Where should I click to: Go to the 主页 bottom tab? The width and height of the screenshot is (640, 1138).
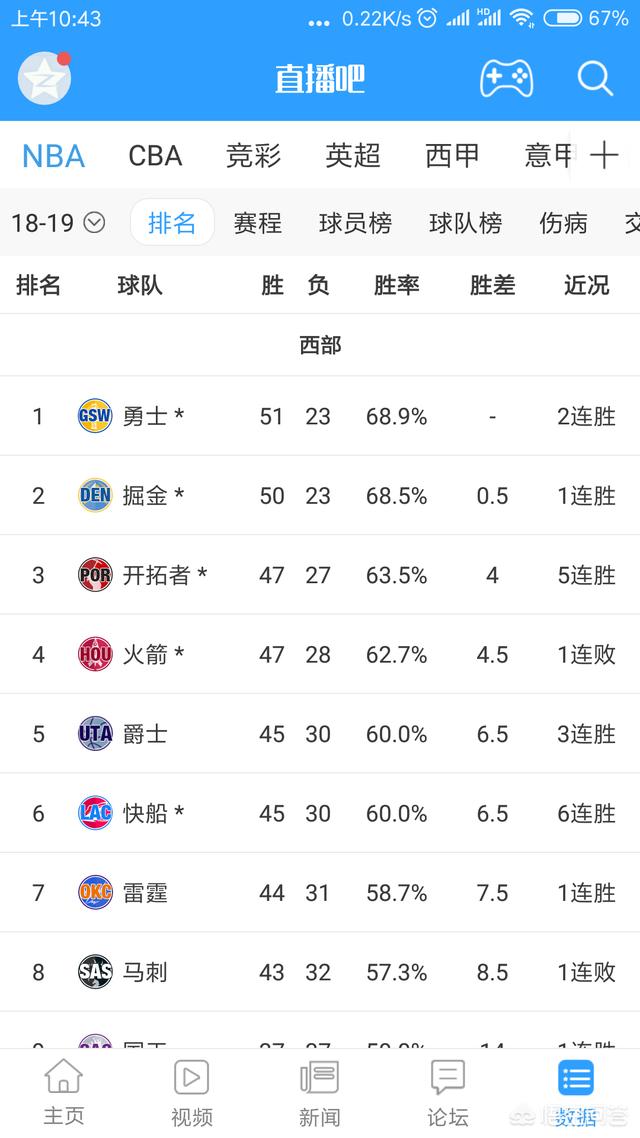coord(64,1092)
